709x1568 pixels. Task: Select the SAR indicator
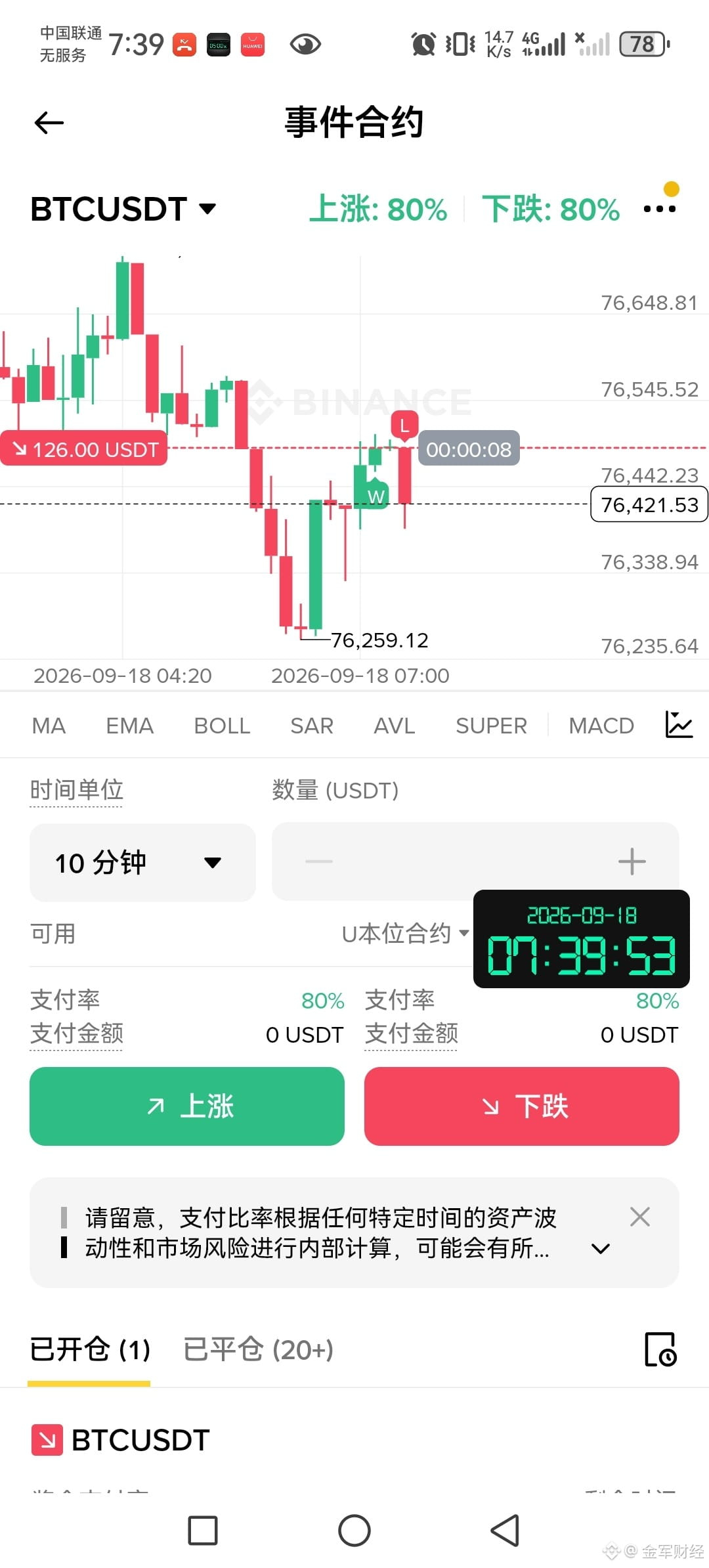(312, 726)
